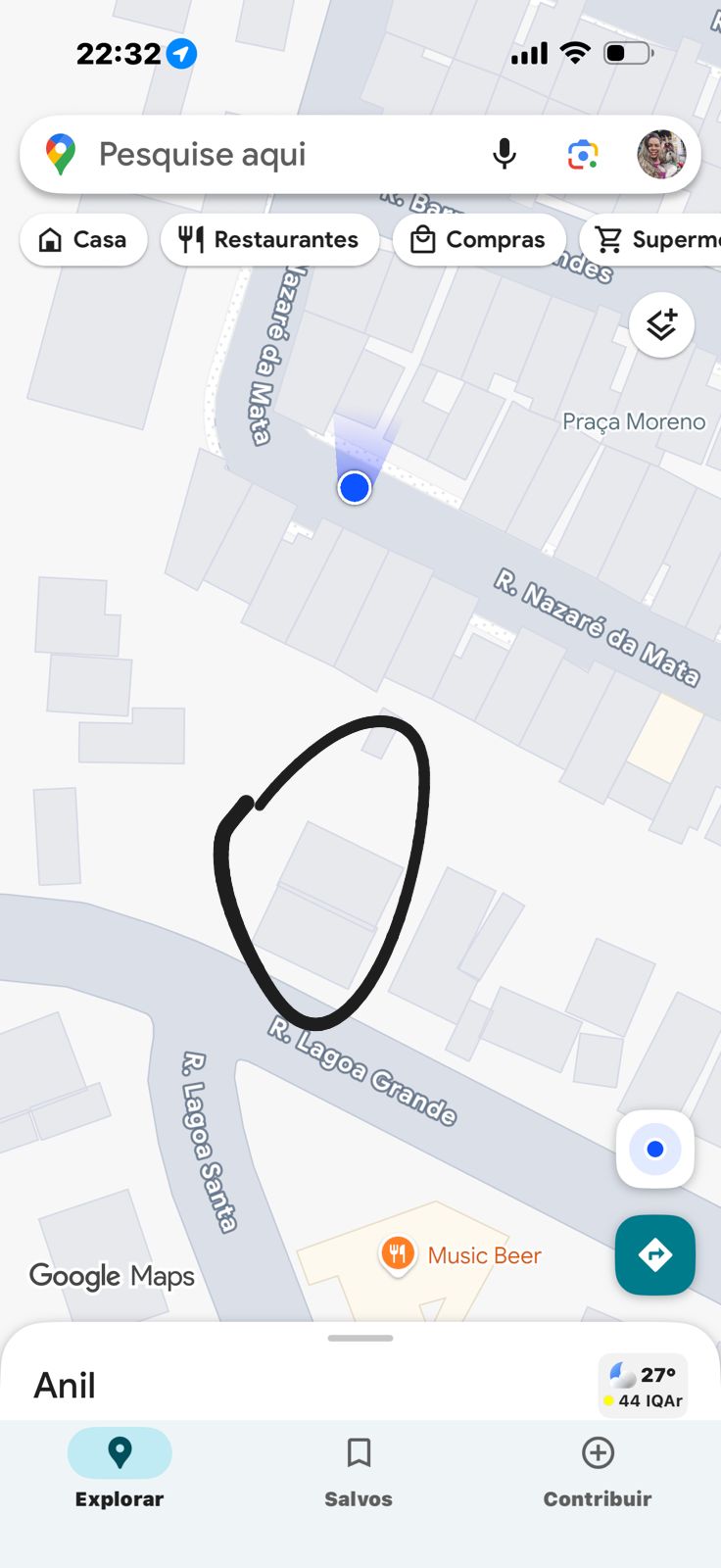Open the account profile picture
Screen dimensions: 721x1568
(661, 155)
